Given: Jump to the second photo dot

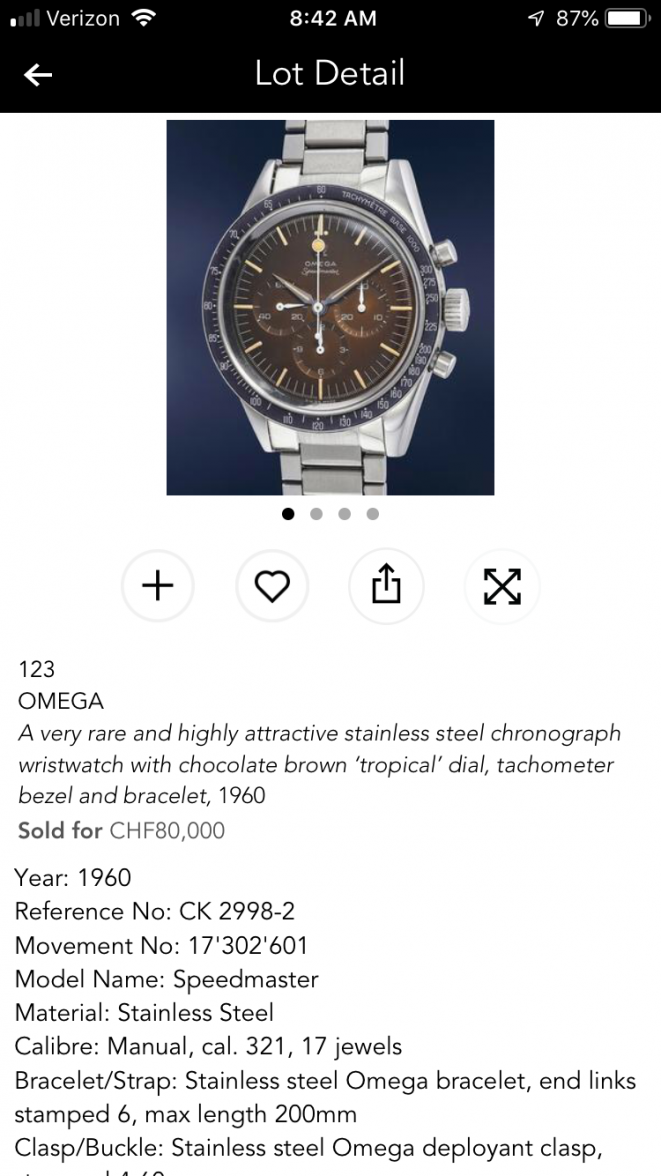Looking at the screenshot, I should [317, 514].
